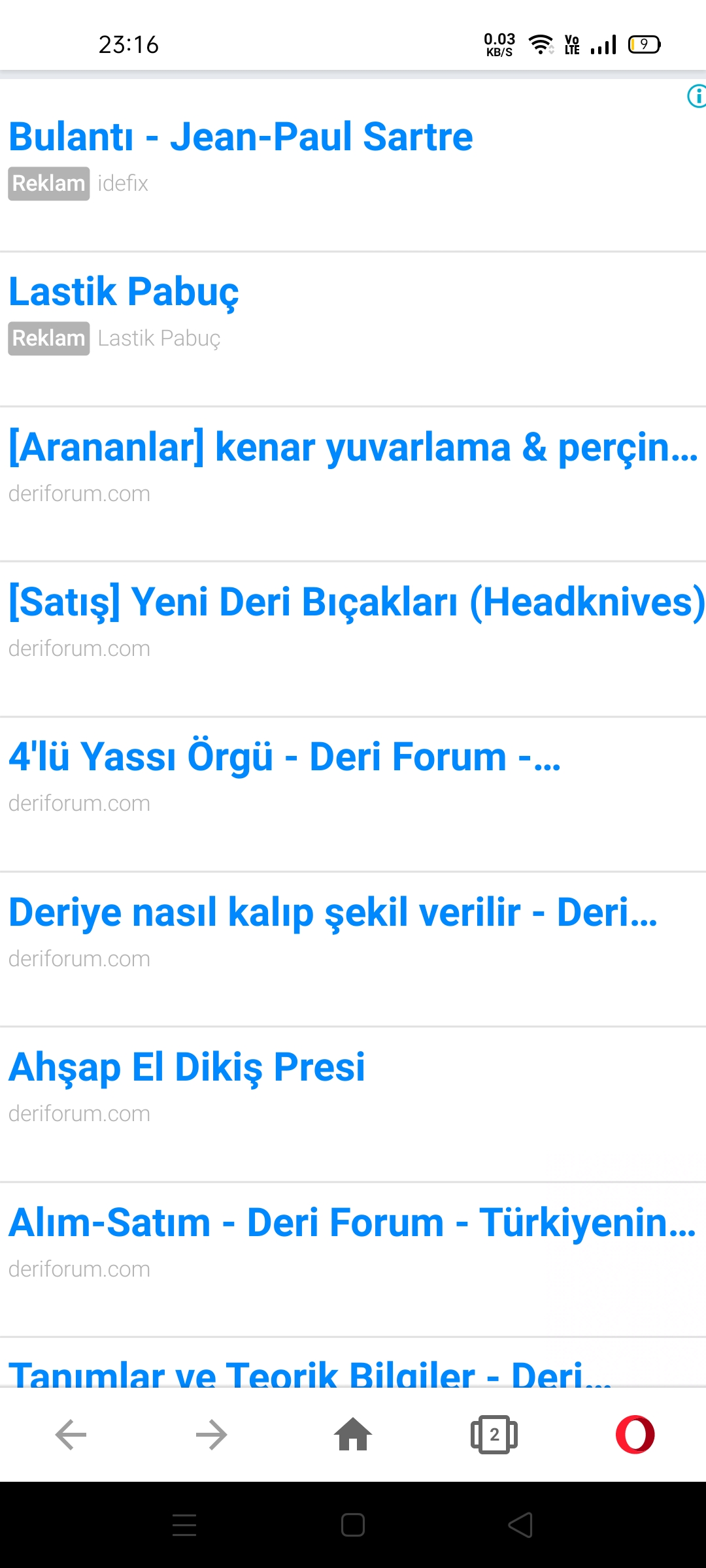
Task: Tap the system back button
Action: (521, 1525)
